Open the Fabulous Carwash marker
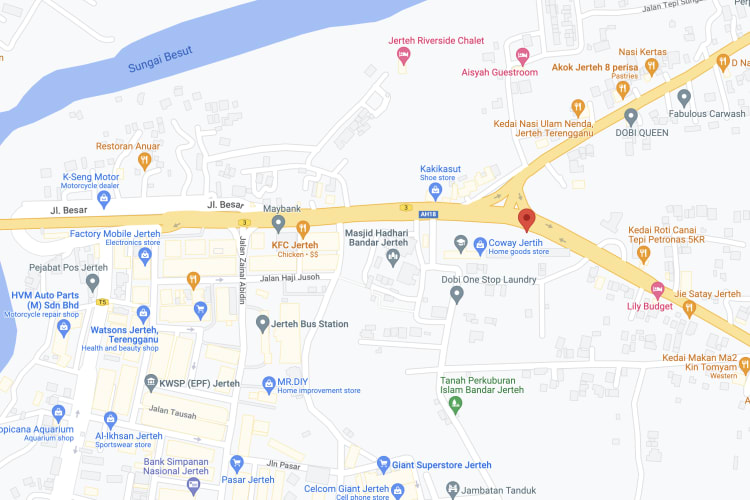The width and height of the screenshot is (750, 500). click(684, 97)
